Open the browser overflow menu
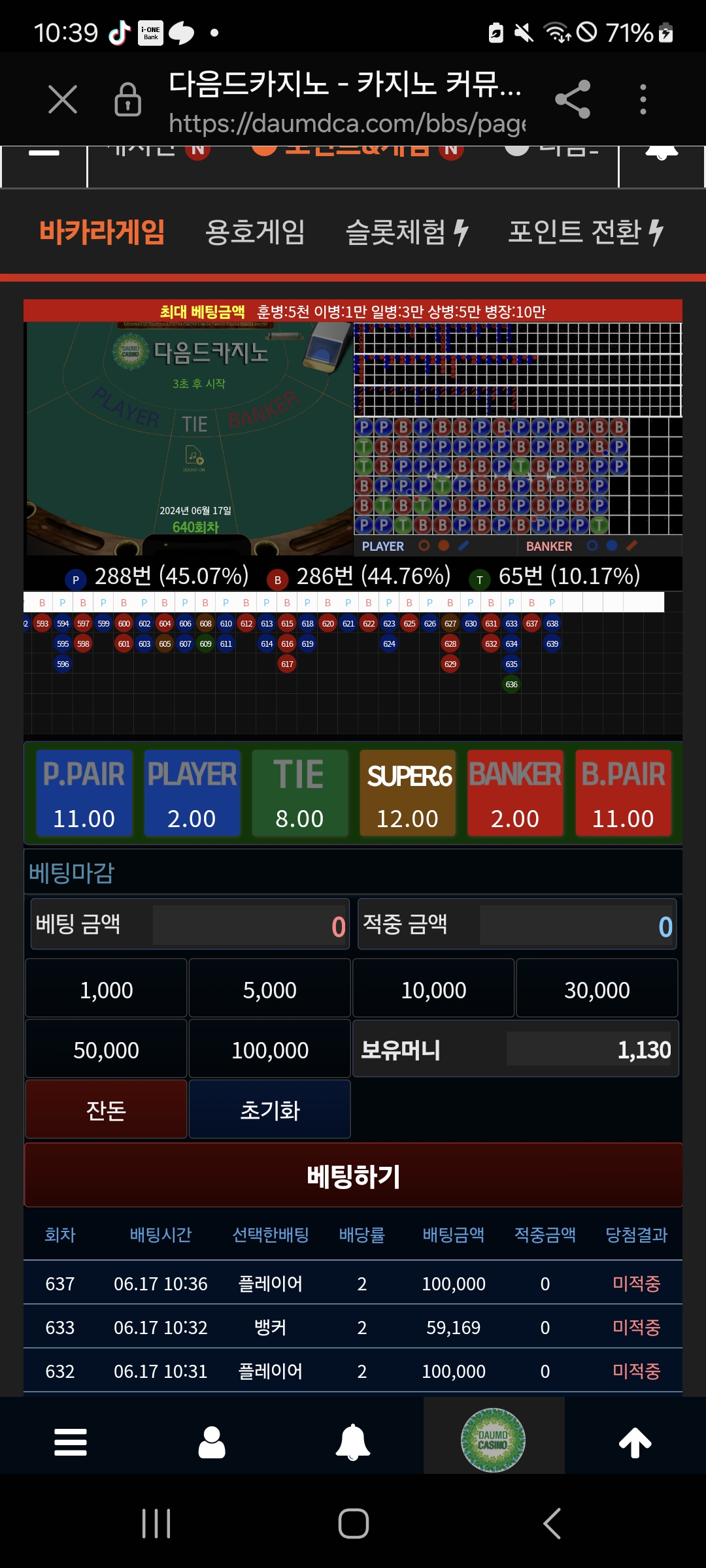Screen dimensions: 706x1568 click(x=643, y=99)
